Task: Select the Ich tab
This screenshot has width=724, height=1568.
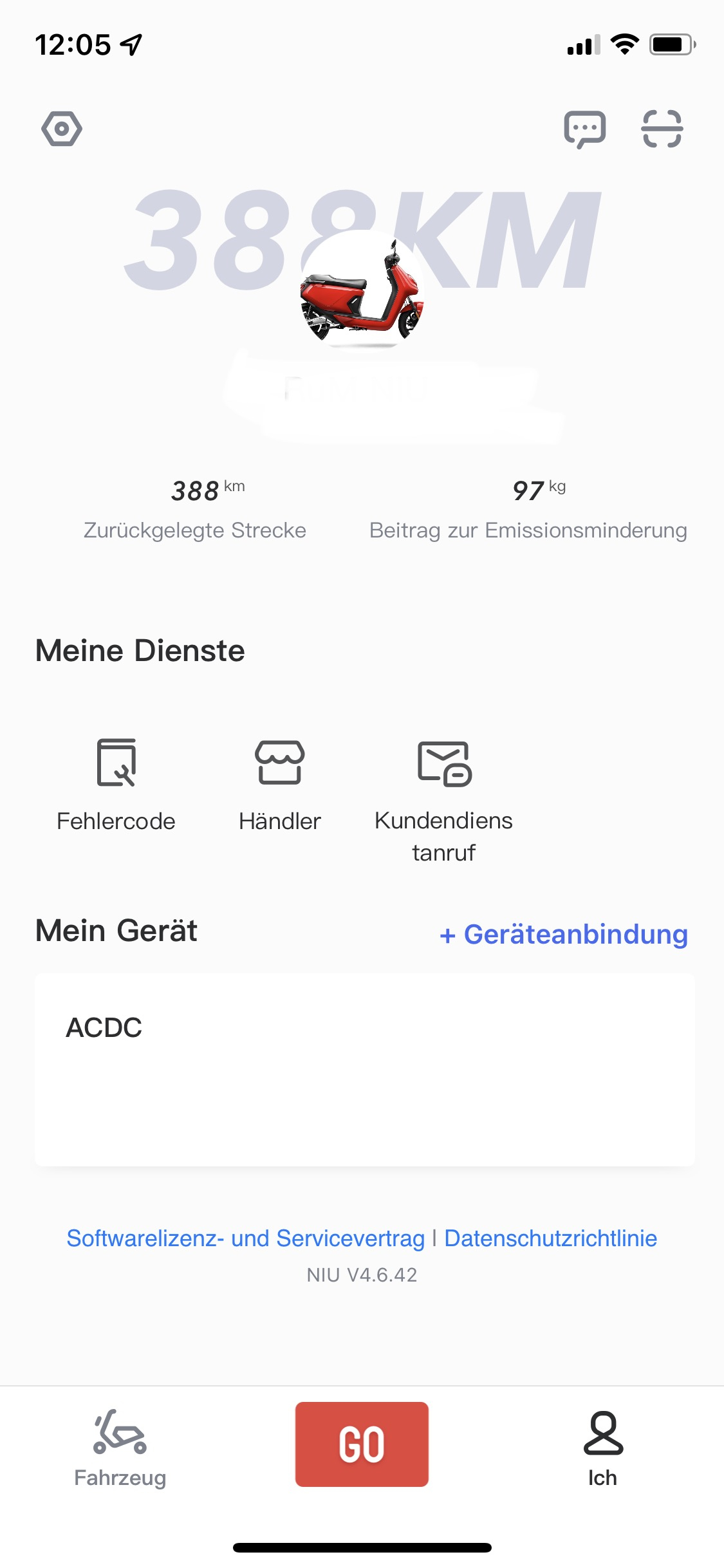Action: click(603, 1448)
